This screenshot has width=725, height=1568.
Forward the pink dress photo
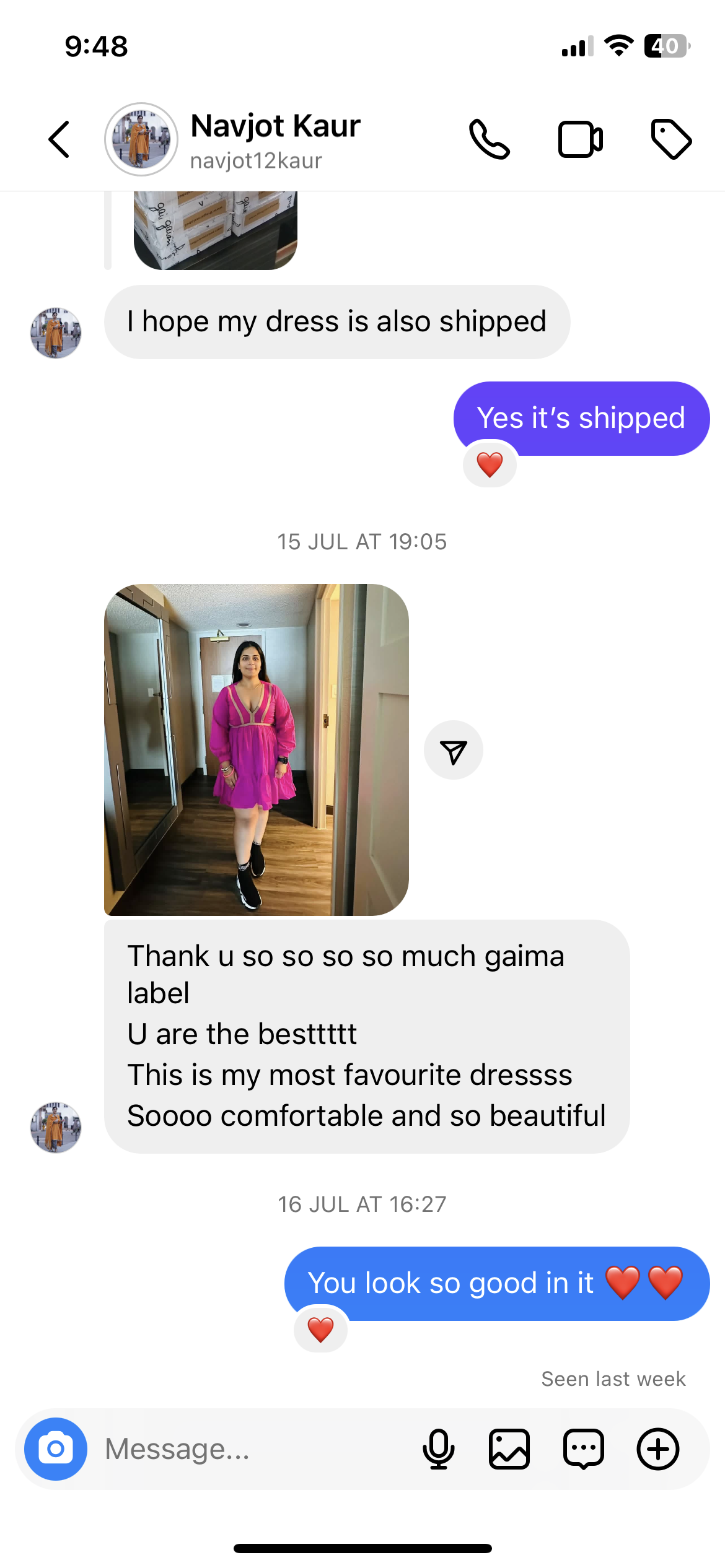point(453,751)
